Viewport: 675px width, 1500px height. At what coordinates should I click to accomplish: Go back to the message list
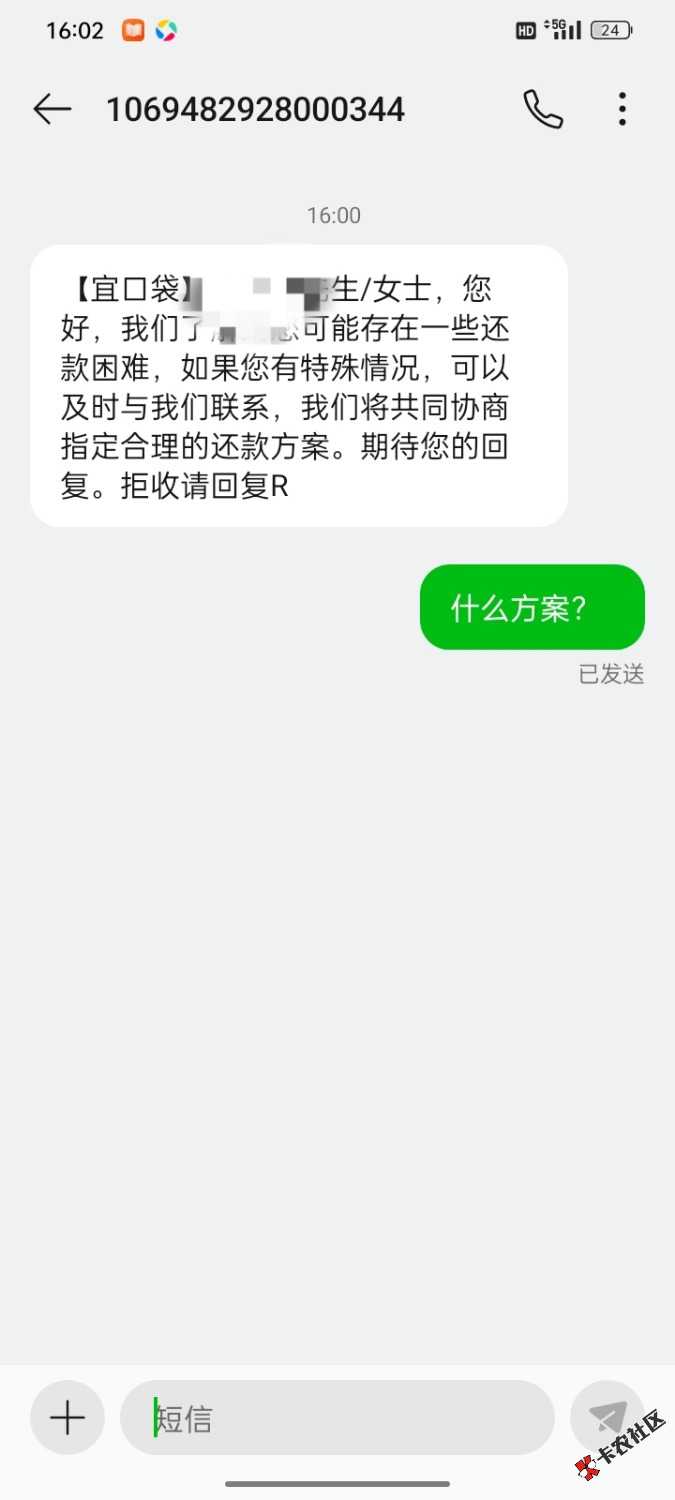[52, 109]
